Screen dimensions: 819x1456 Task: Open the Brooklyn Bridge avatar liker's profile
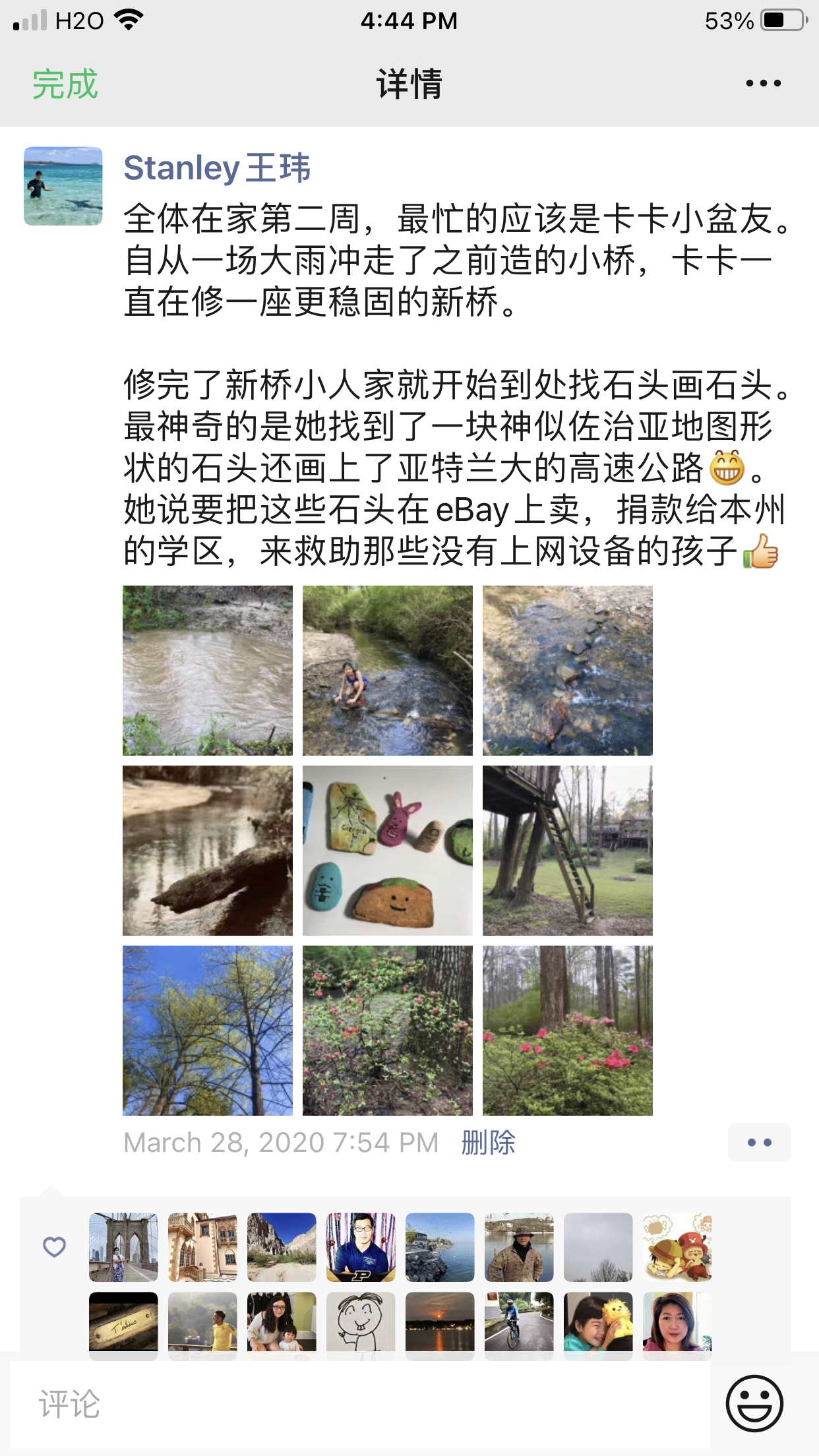(x=123, y=1247)
